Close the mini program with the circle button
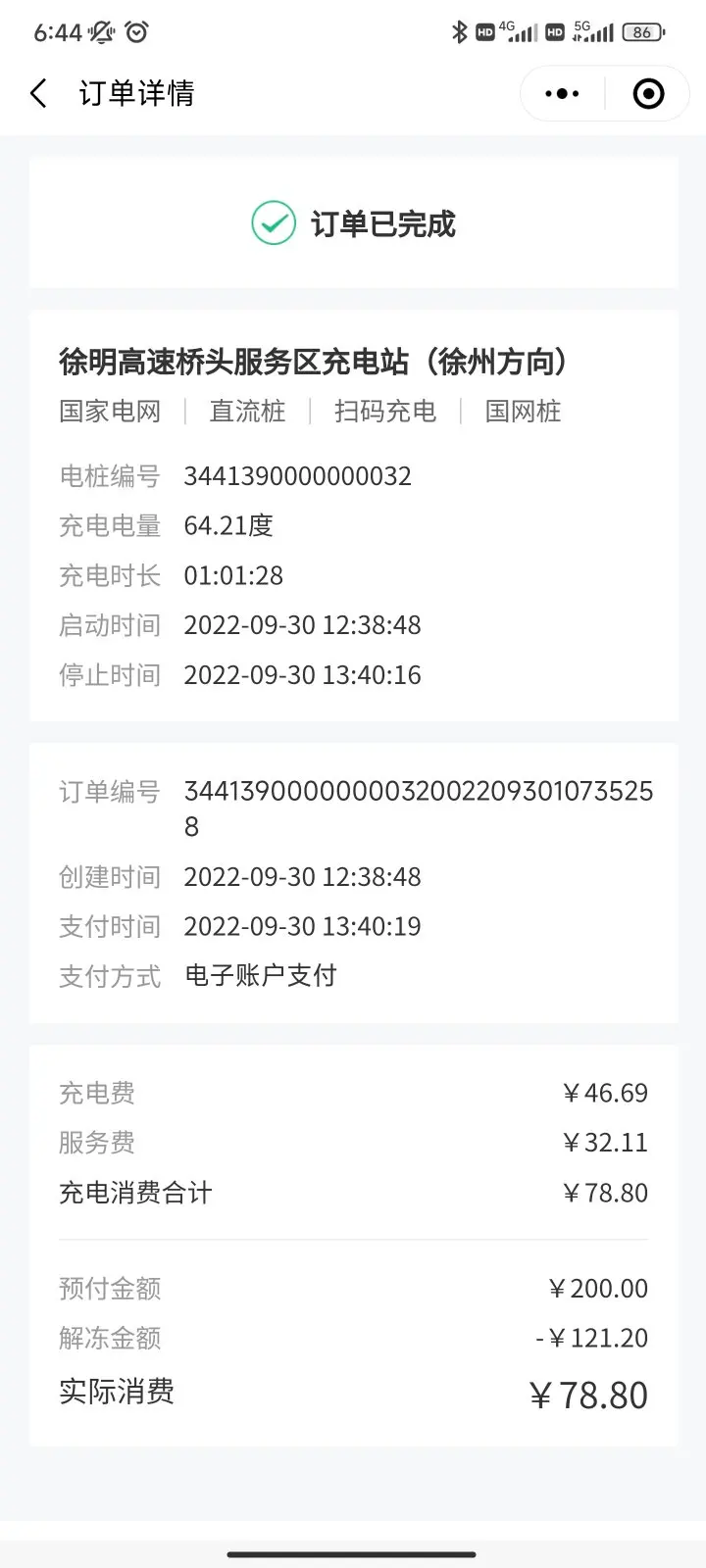Viewport: 706px width, 1568px height. point(648,94)
